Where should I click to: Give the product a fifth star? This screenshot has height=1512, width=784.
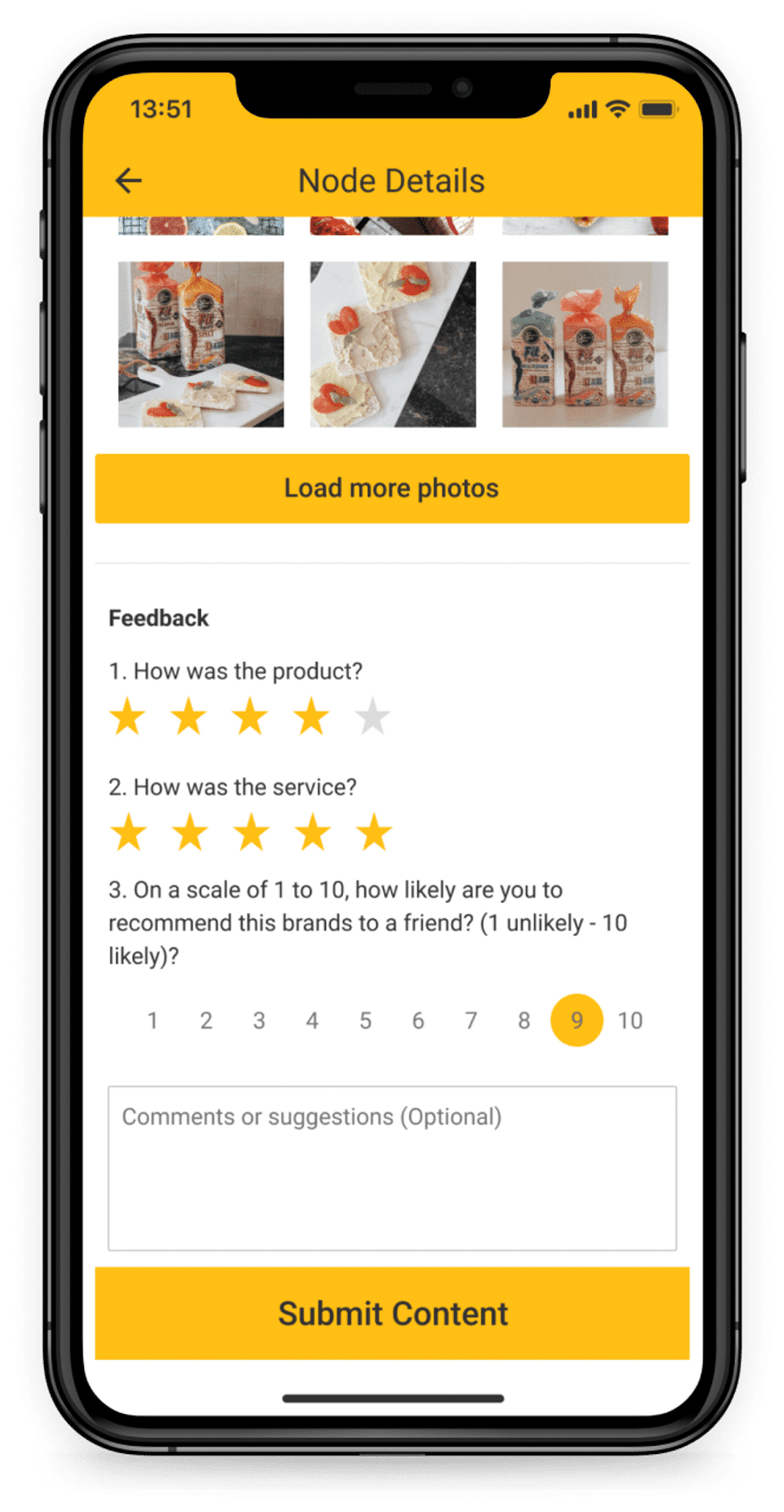click(372, 716)
